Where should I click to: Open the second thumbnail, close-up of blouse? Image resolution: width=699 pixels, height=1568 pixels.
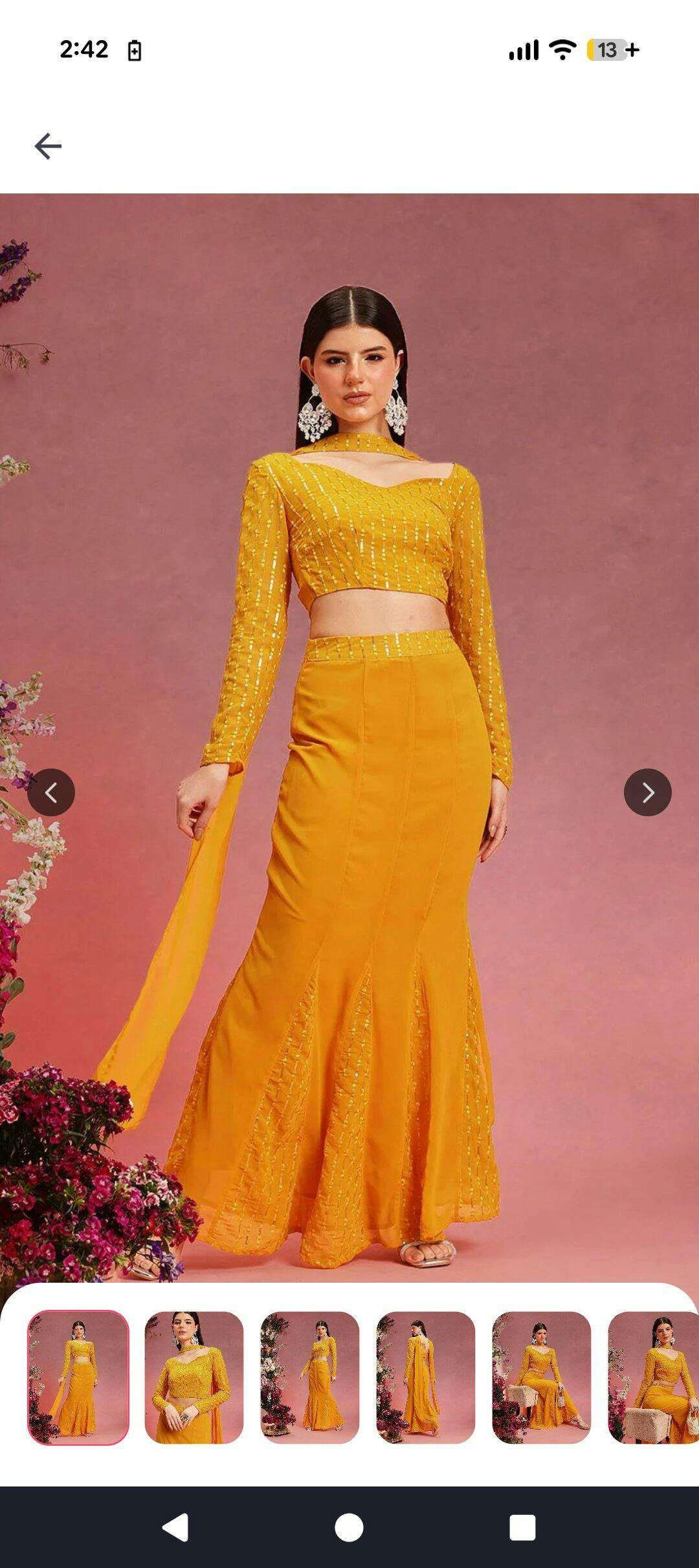tap(194, 1377)
